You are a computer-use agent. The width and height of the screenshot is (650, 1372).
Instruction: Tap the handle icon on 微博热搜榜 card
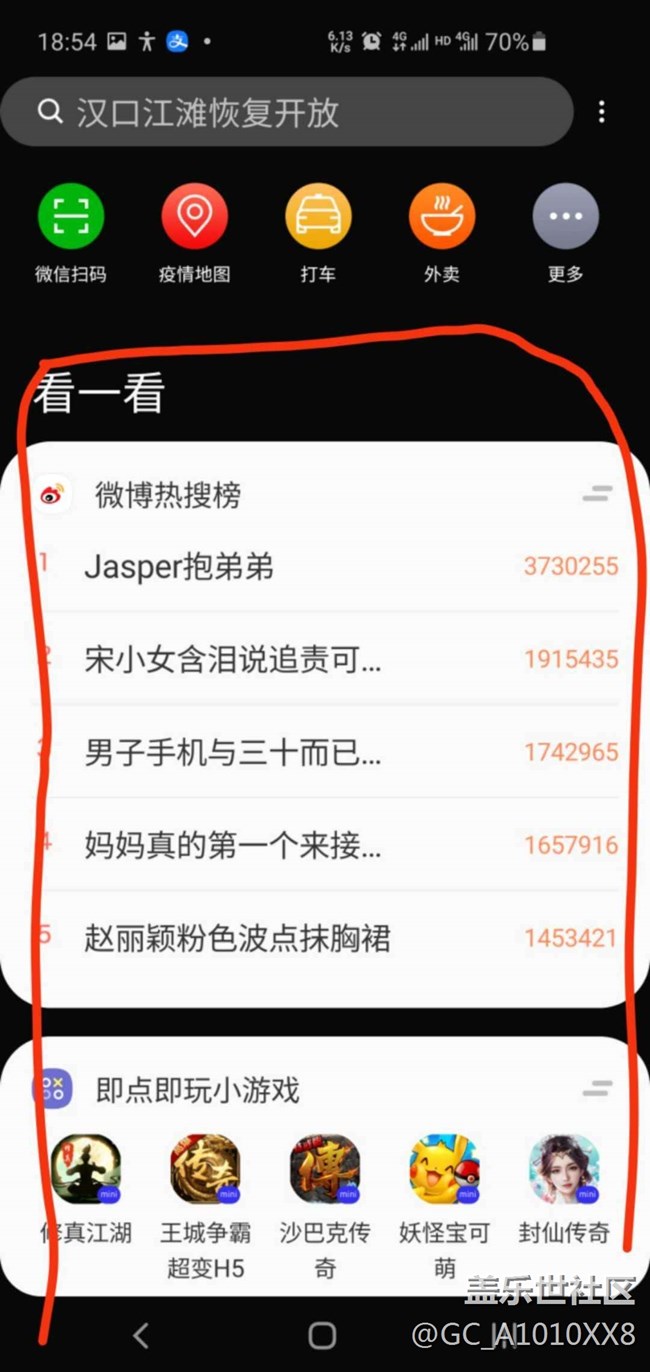pos(597,493)
